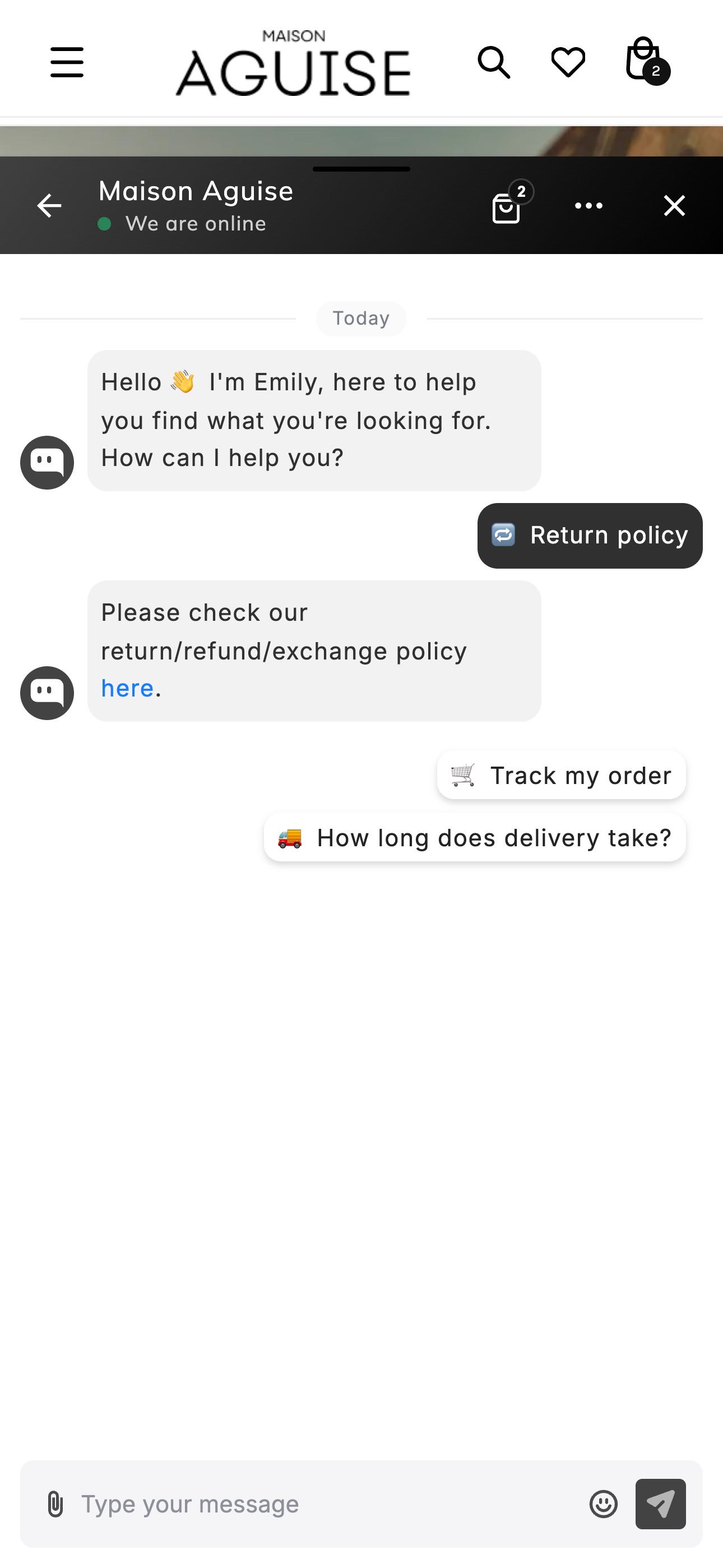723x1568 pixels.
Task: Open the emoji picker
Action: click(x=604, y=1504)
